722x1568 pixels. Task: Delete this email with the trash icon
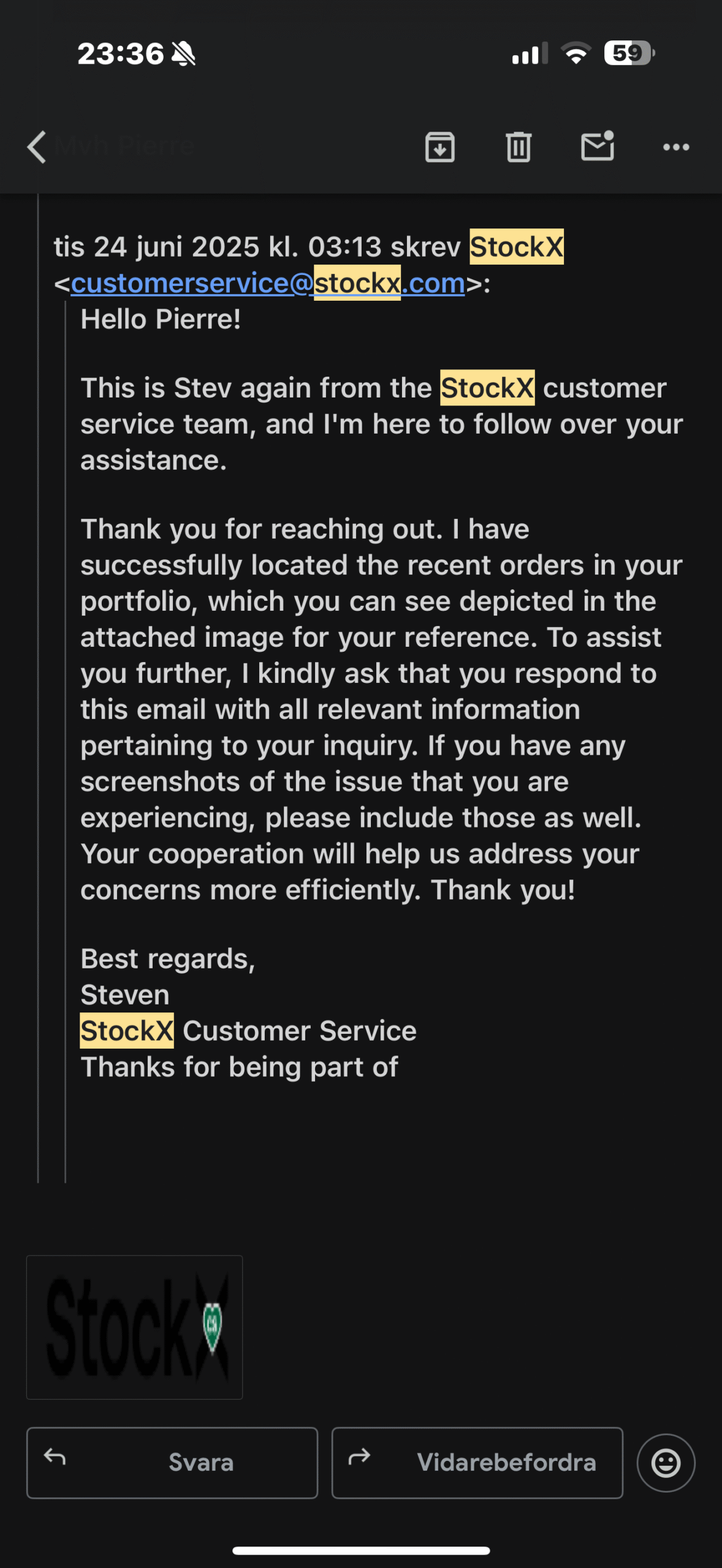518,147
